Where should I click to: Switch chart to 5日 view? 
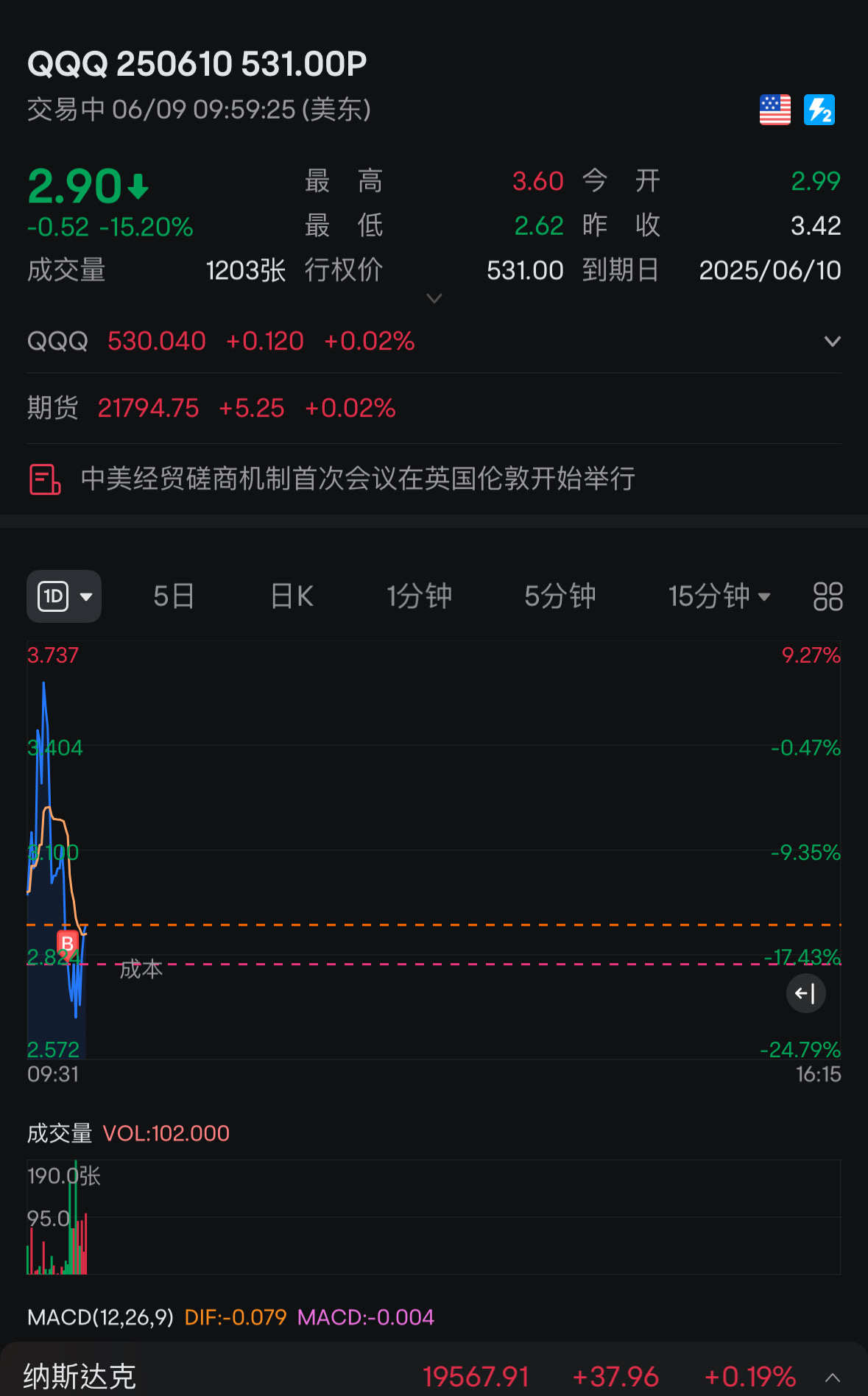174,596
